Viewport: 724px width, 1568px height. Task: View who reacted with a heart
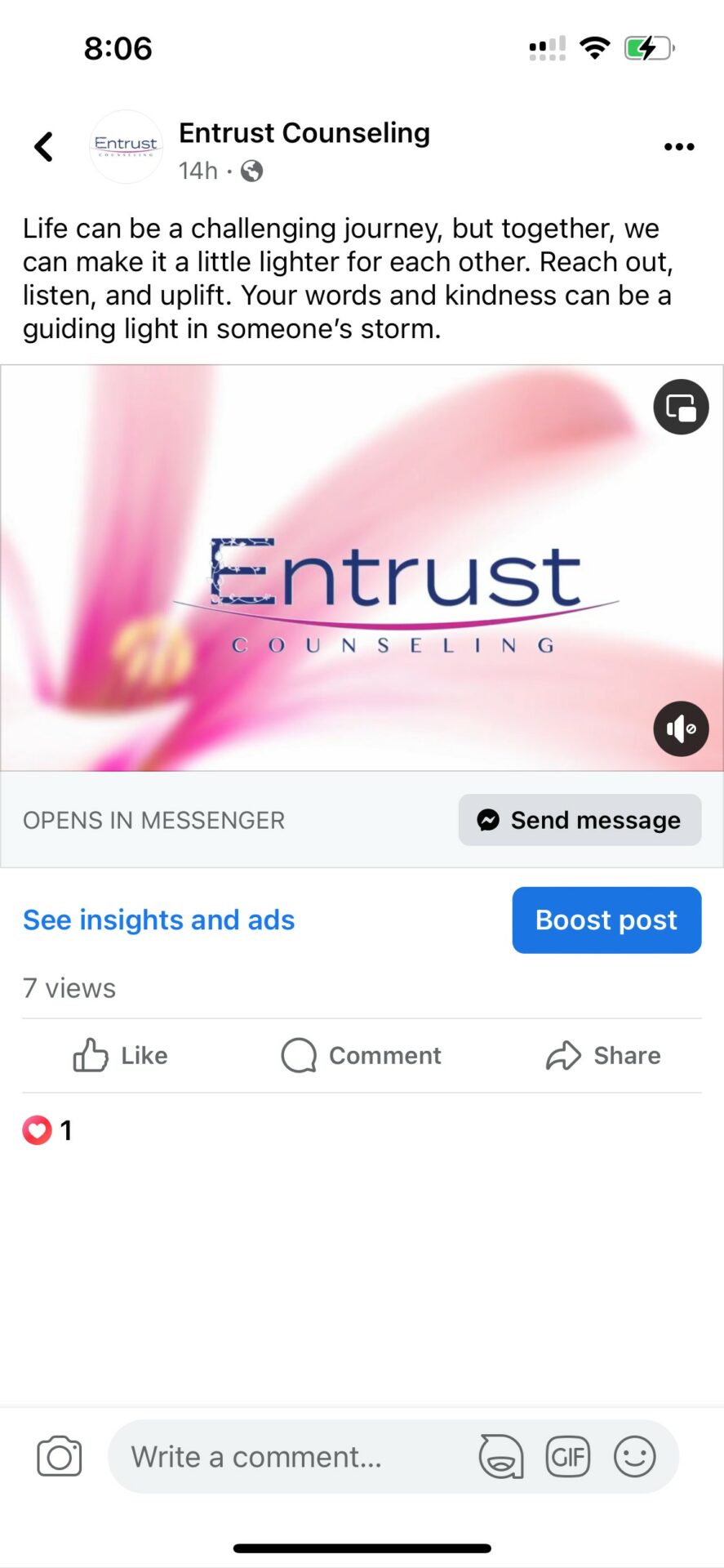pyautogui.click(x=47, y=1130)
